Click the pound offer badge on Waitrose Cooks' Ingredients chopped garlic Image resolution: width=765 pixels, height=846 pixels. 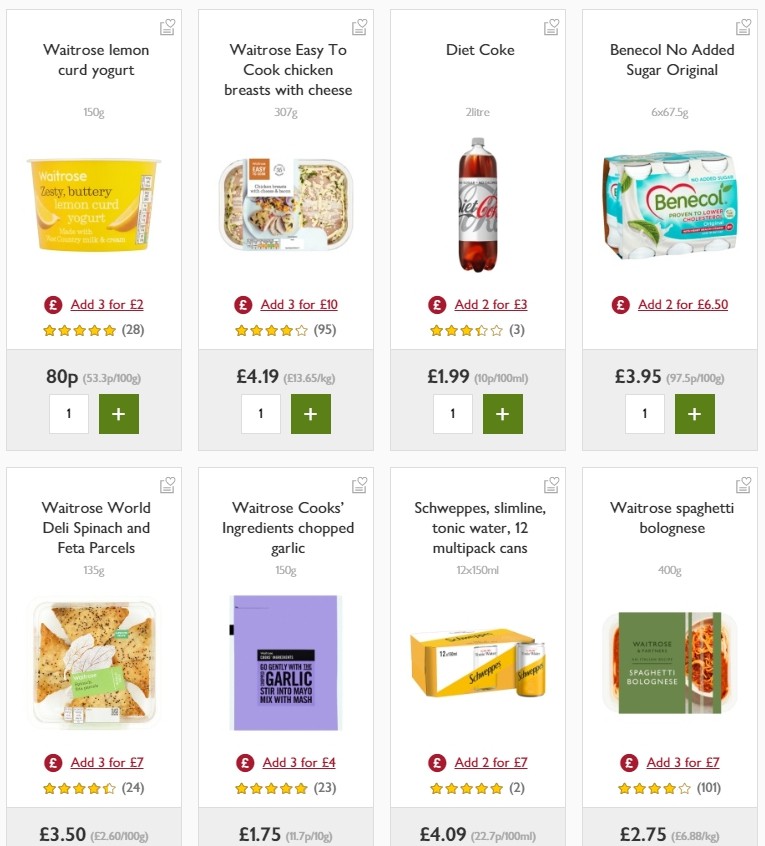click(244, 761)
